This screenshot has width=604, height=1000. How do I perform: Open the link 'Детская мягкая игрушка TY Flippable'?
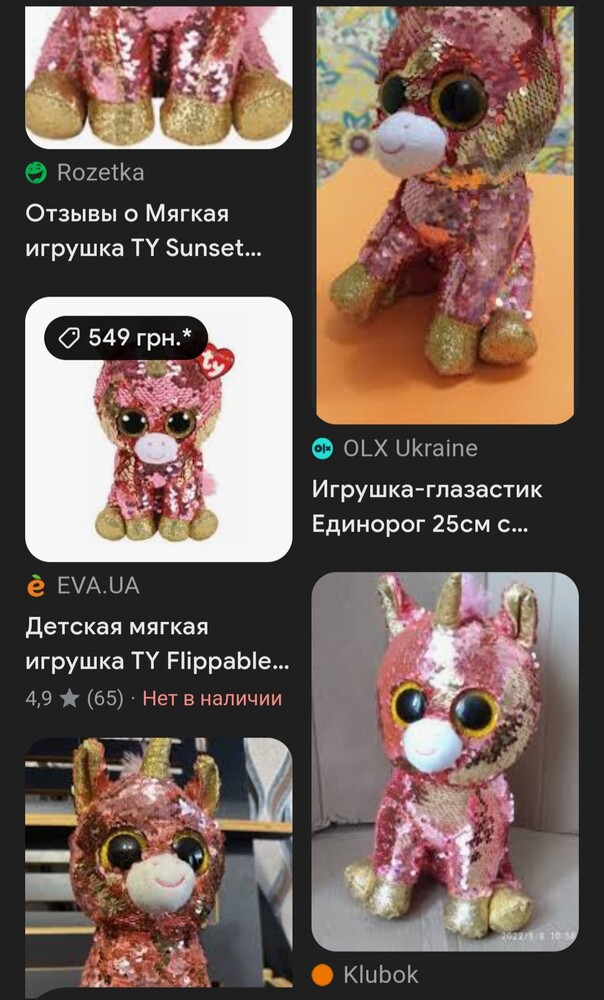(156, 644)
